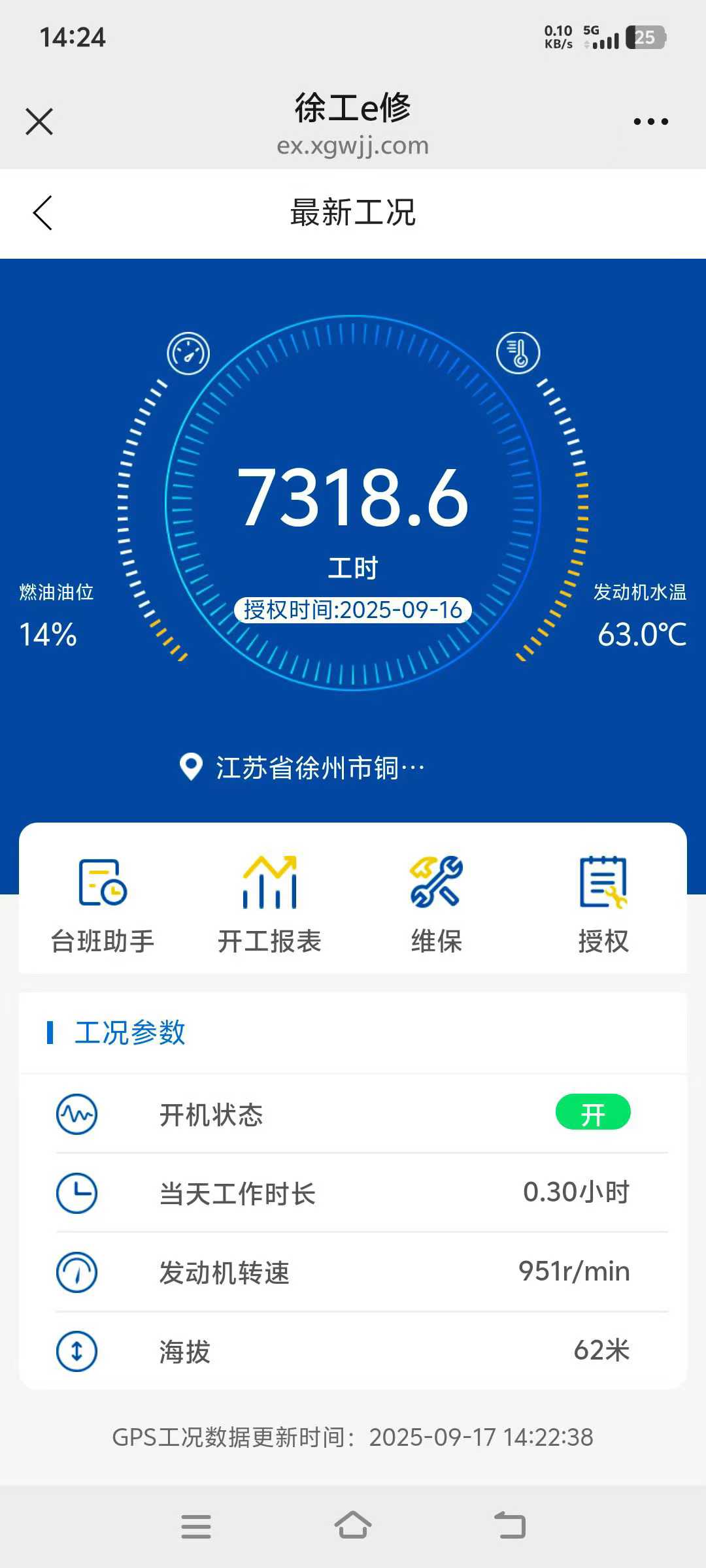The image size is (706, 1568).
Task: Open the three-dot overflow menu
Action: pyautogui.click(x=650, y=122)
